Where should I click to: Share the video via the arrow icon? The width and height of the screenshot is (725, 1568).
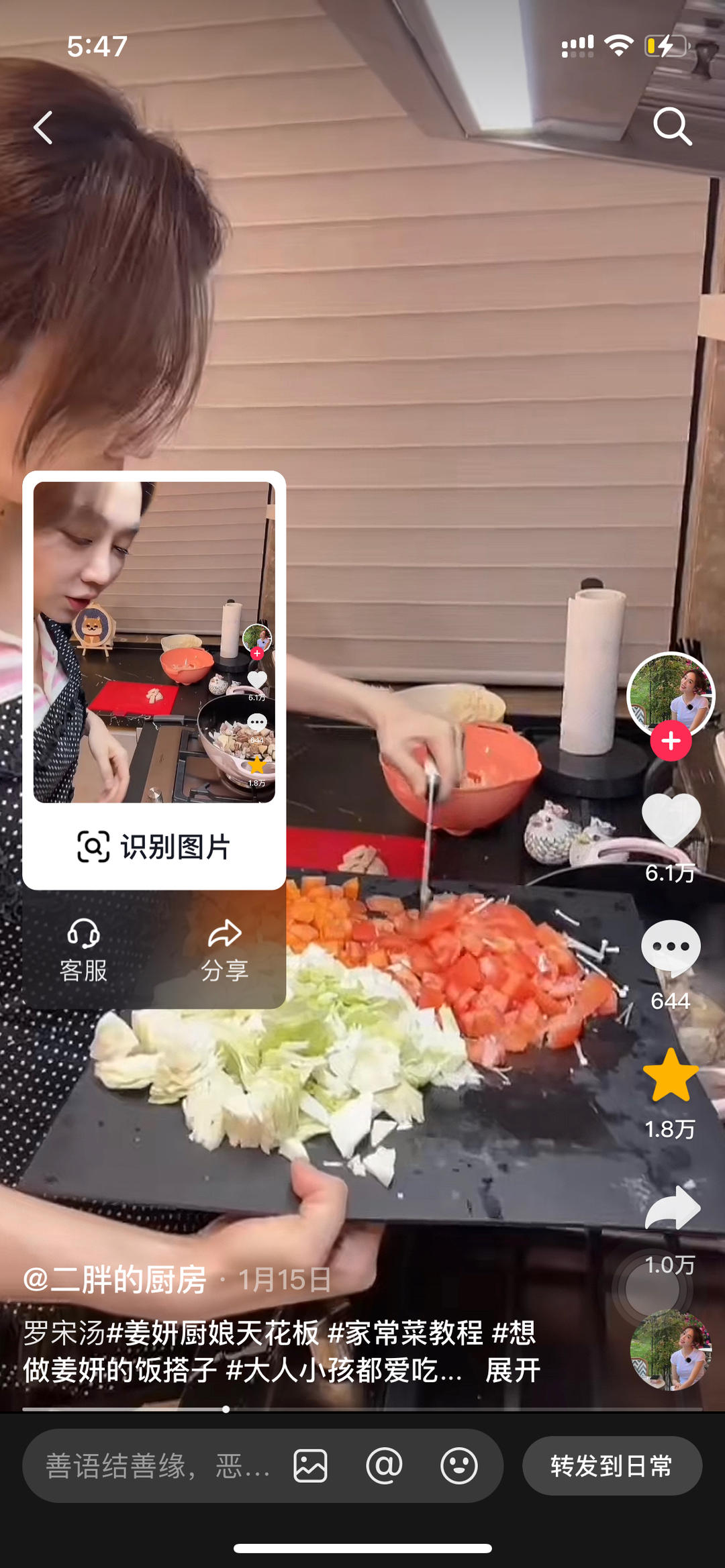click(x=672, y=1208)
